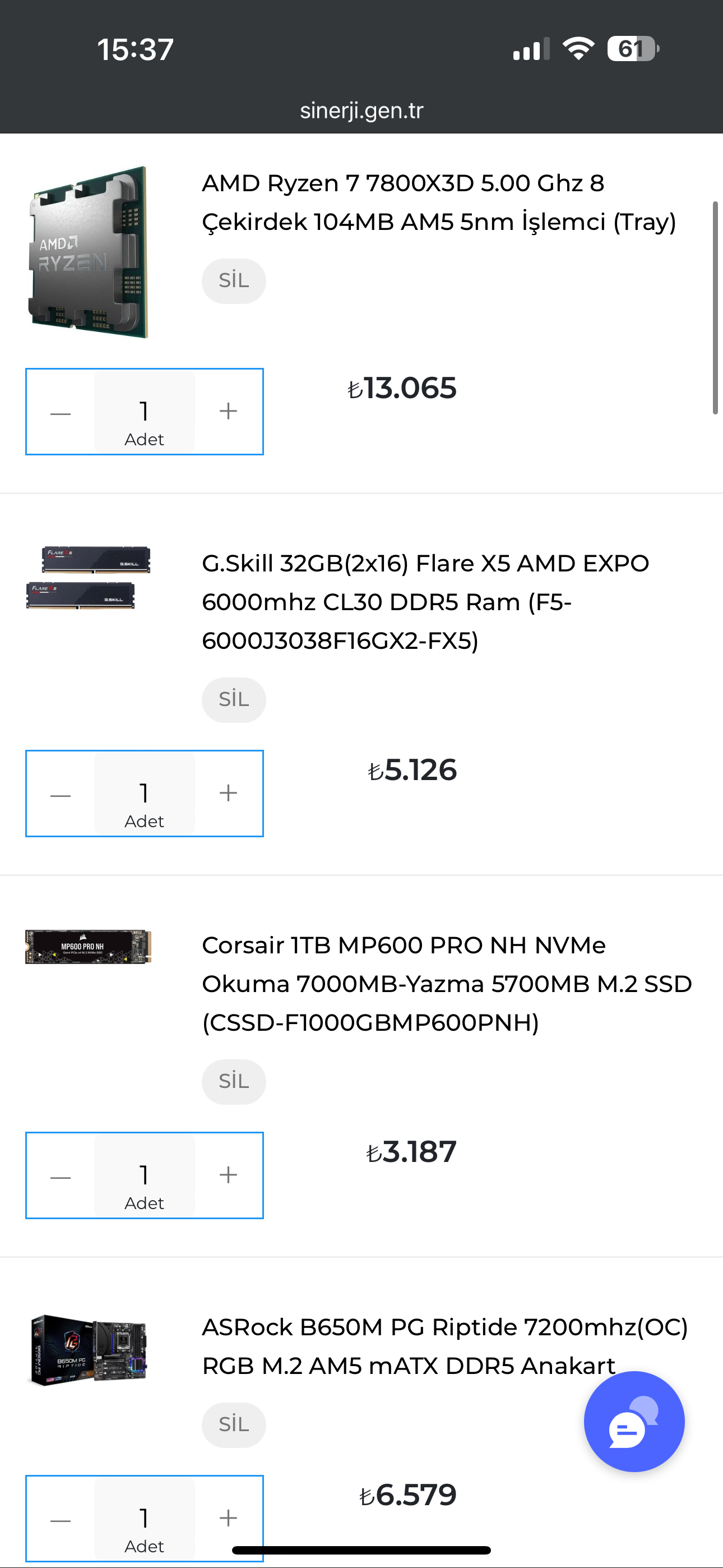The width and height of the screenshot is (723, 1568).
Task: Open the ASRock B650M PG Riptide motherboard page
Action: [x=445, y=1346]
